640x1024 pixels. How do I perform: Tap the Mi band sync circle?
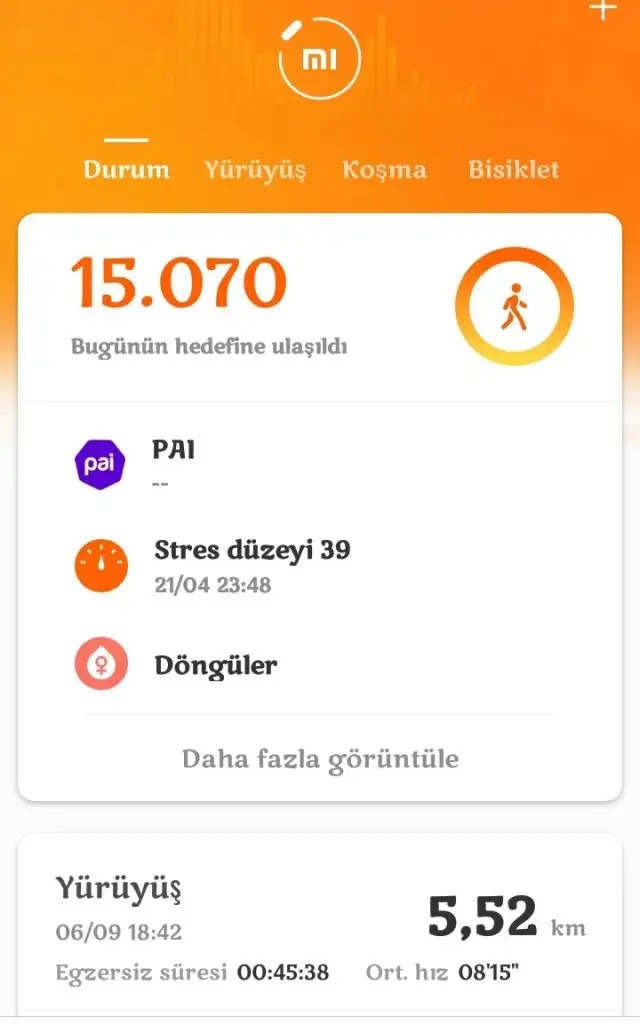pyautogui.click(x=320, y=60)
